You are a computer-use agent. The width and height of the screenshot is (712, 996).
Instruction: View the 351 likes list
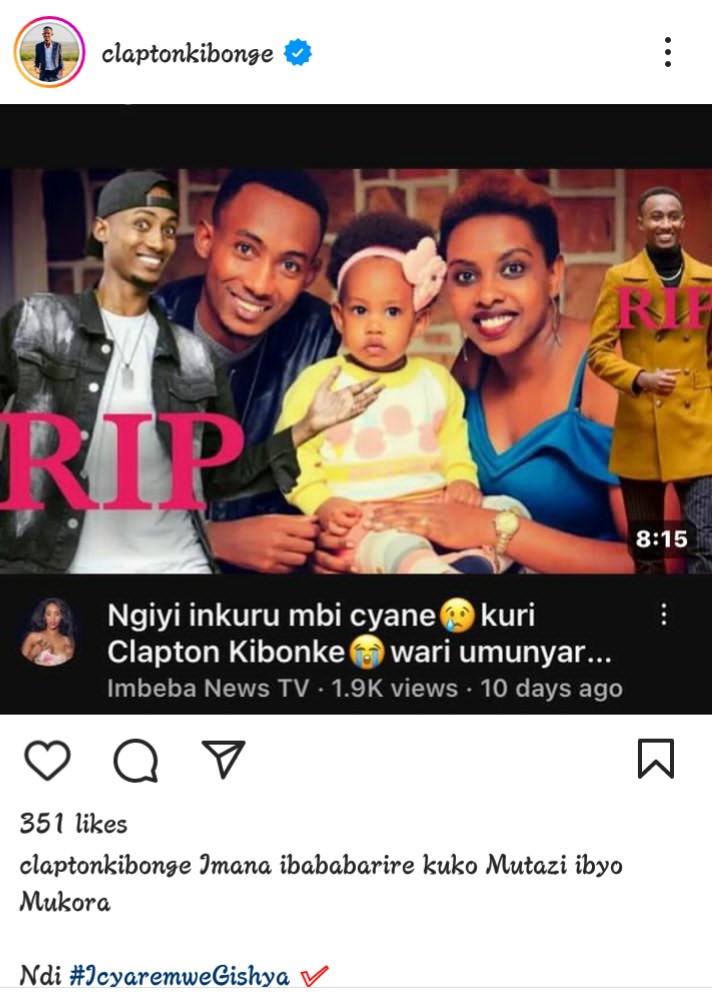[74, 824]
